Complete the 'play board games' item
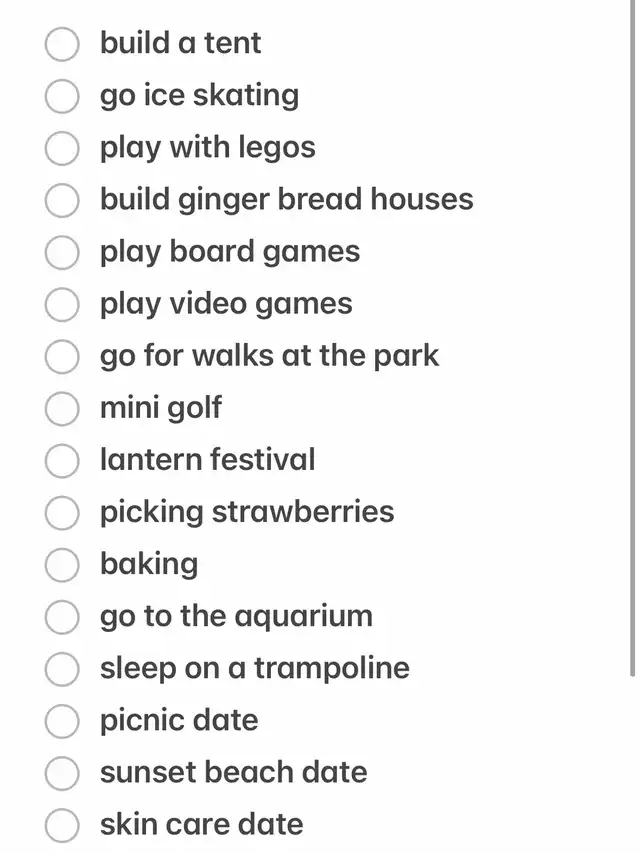This screenshot has height=853, width=640. [x=62, y=252]
